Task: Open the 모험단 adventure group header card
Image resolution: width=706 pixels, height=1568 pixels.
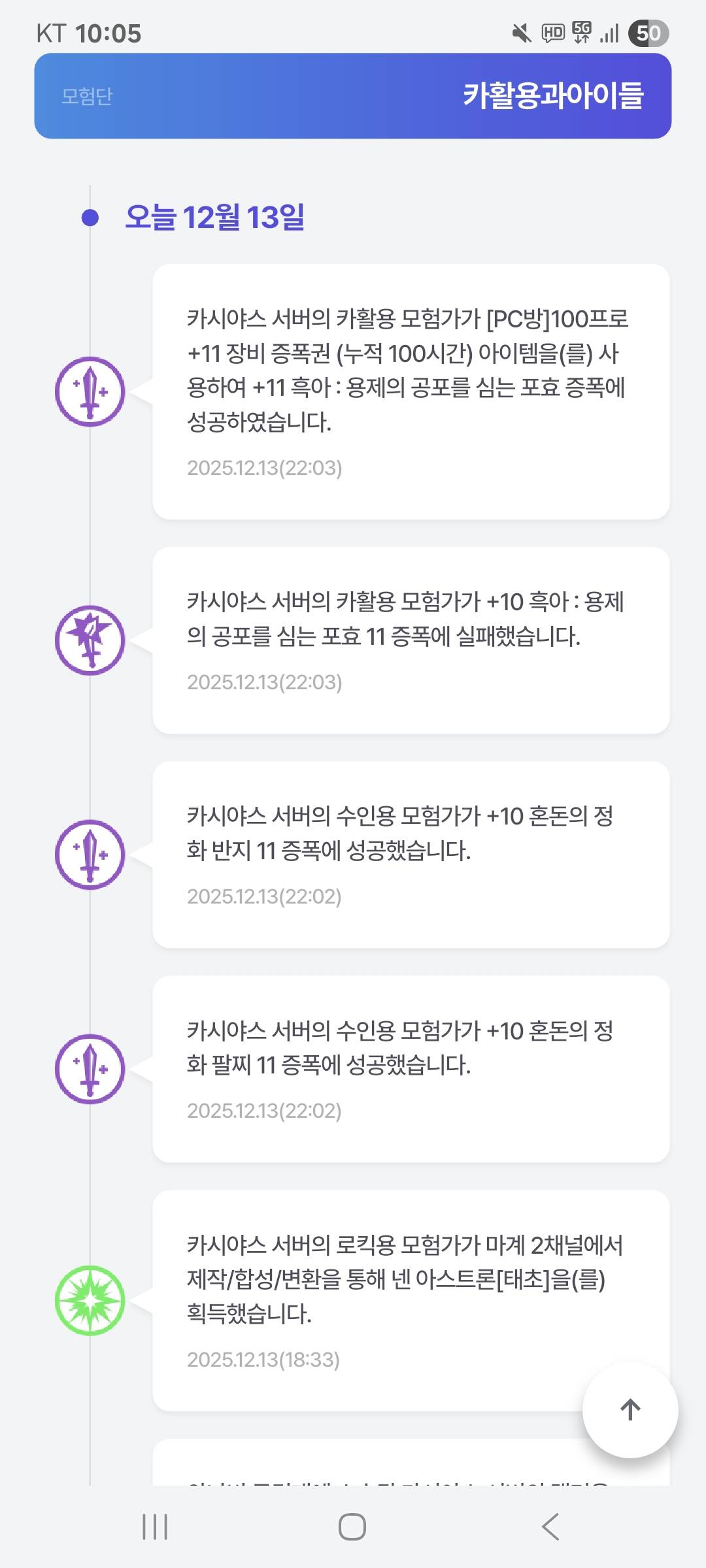Action: (353, 96)
